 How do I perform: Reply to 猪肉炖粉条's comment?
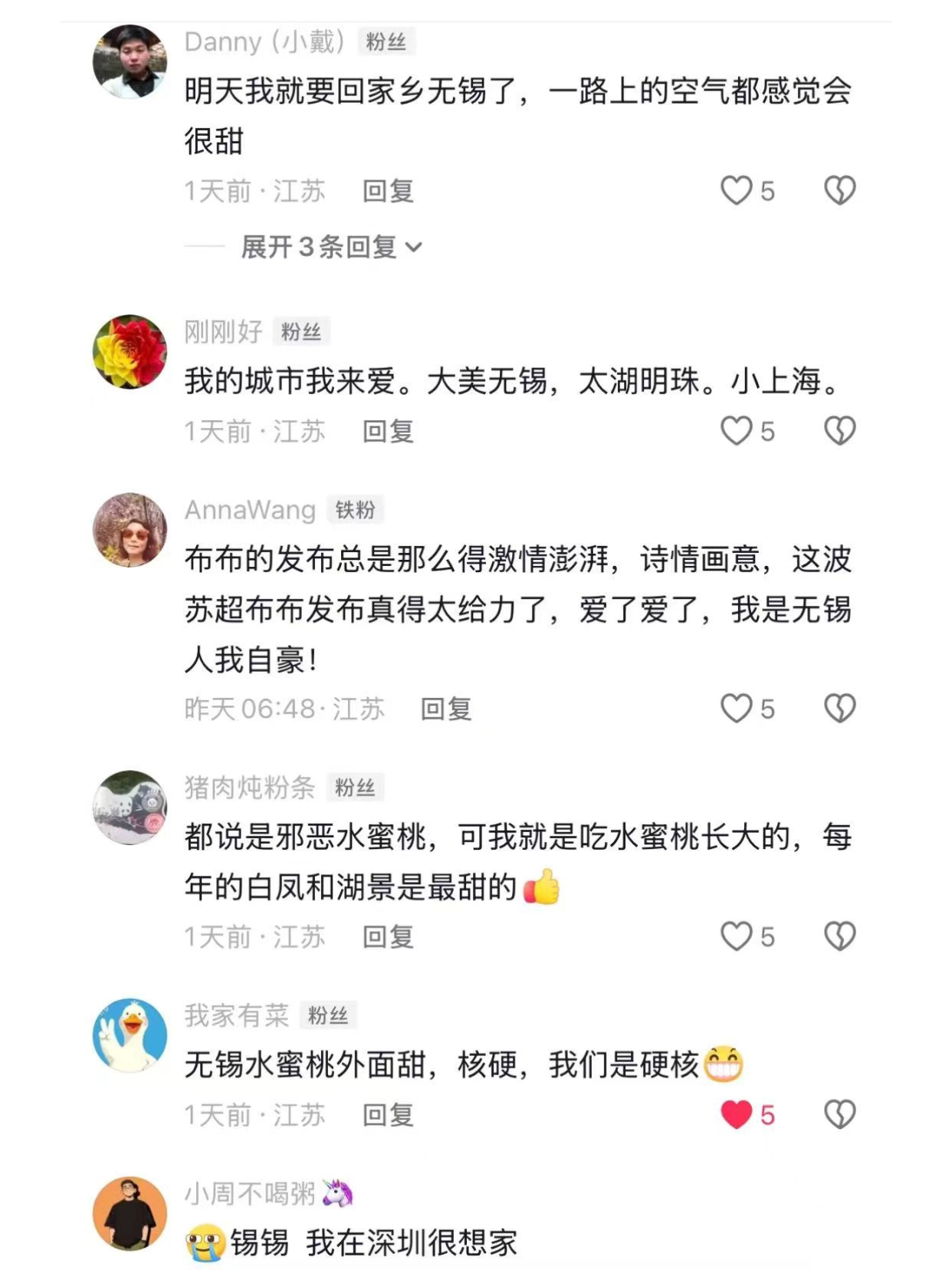point(388,937)
